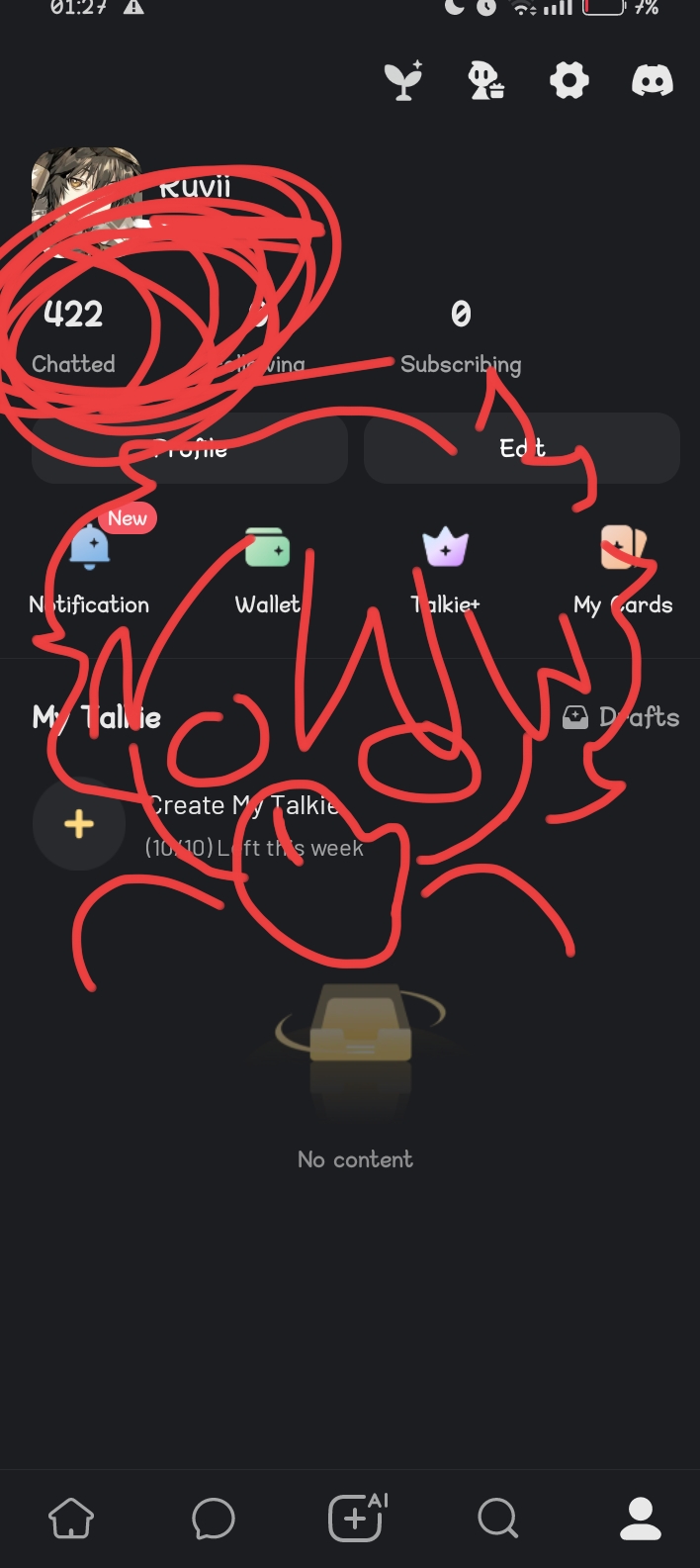Open the AI create tab
The image size is (700, 1568).
click(356, 1518)
